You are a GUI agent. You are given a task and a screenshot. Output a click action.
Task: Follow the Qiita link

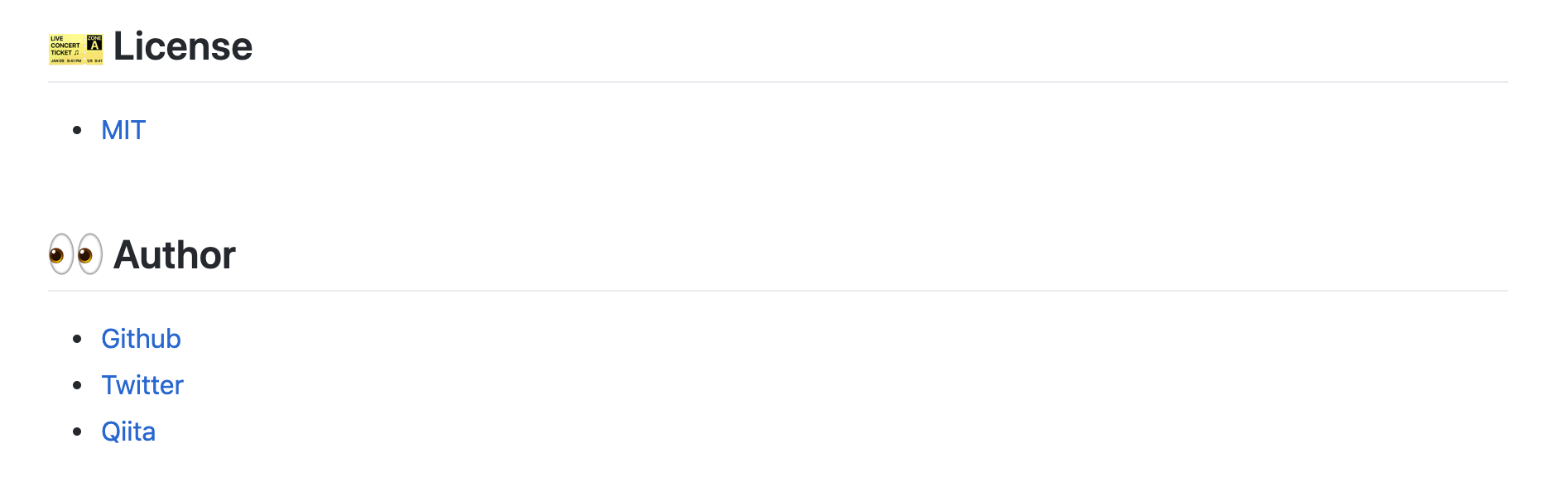click(x=128, y=432)
